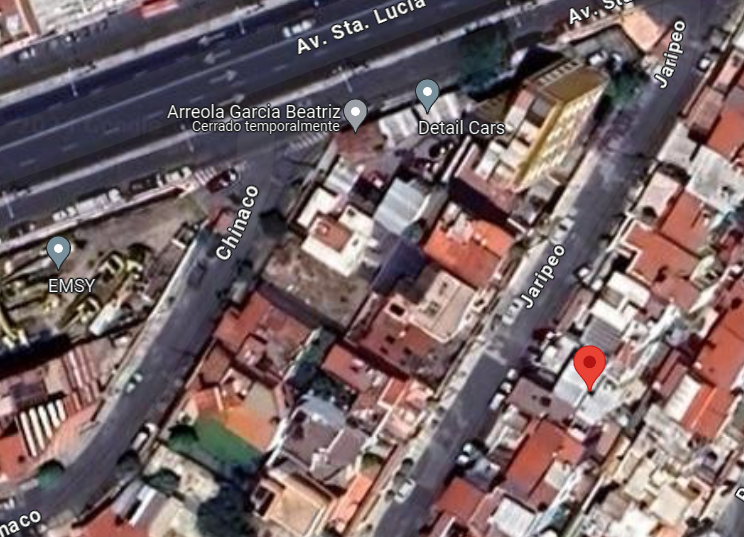744x537 pixels.
Task: Open the Detail Cars place pin
Action: (x=427, y=95)
